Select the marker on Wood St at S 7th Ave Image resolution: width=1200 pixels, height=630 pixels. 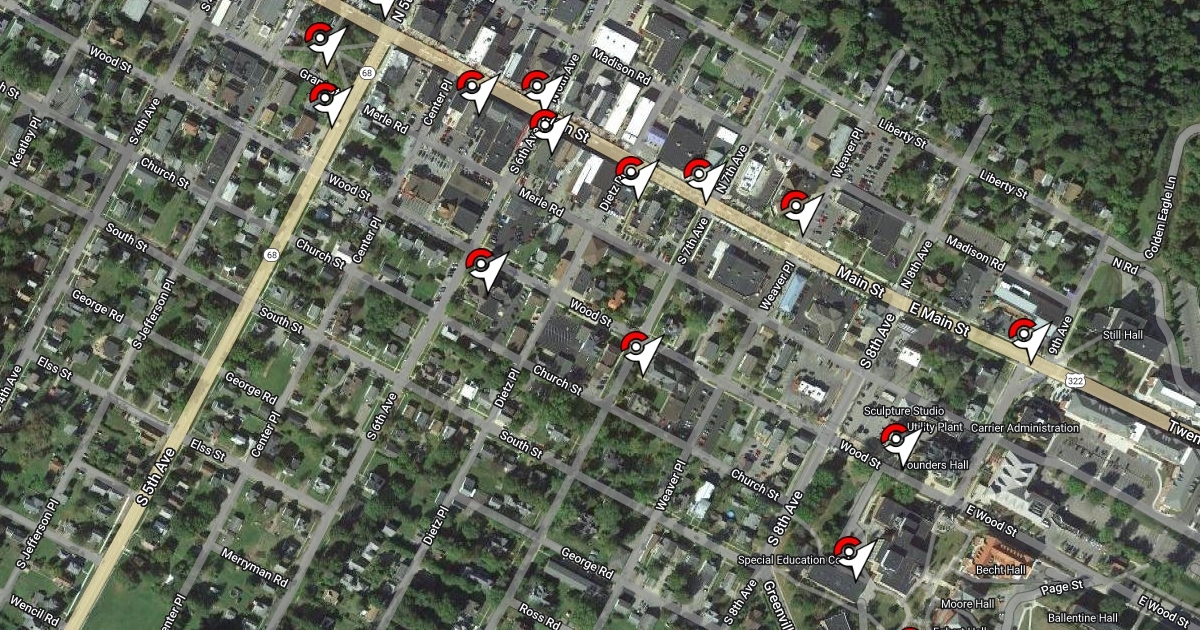point(637,347)
